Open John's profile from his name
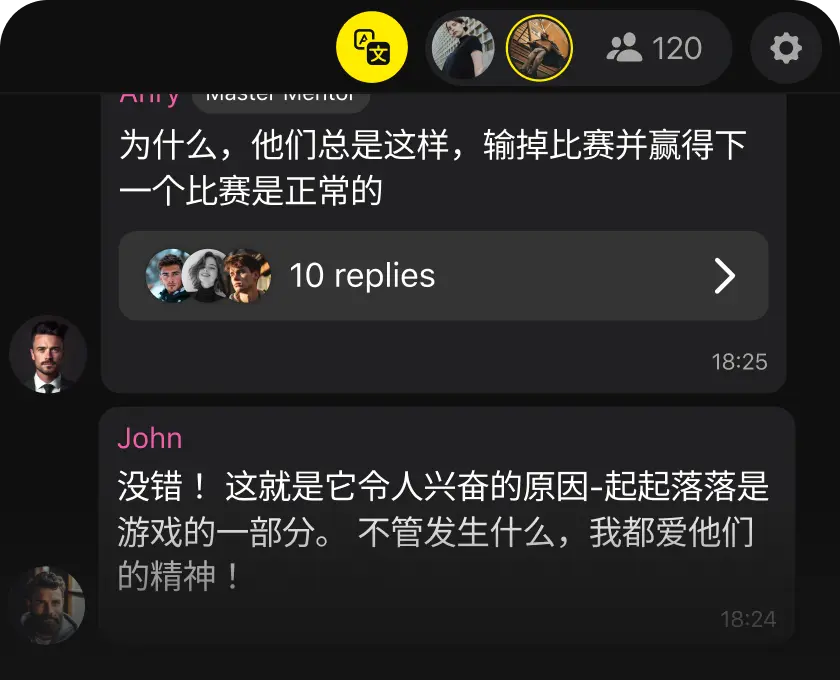The width and height of the screenshot is (840, 680). click(150, 438)
